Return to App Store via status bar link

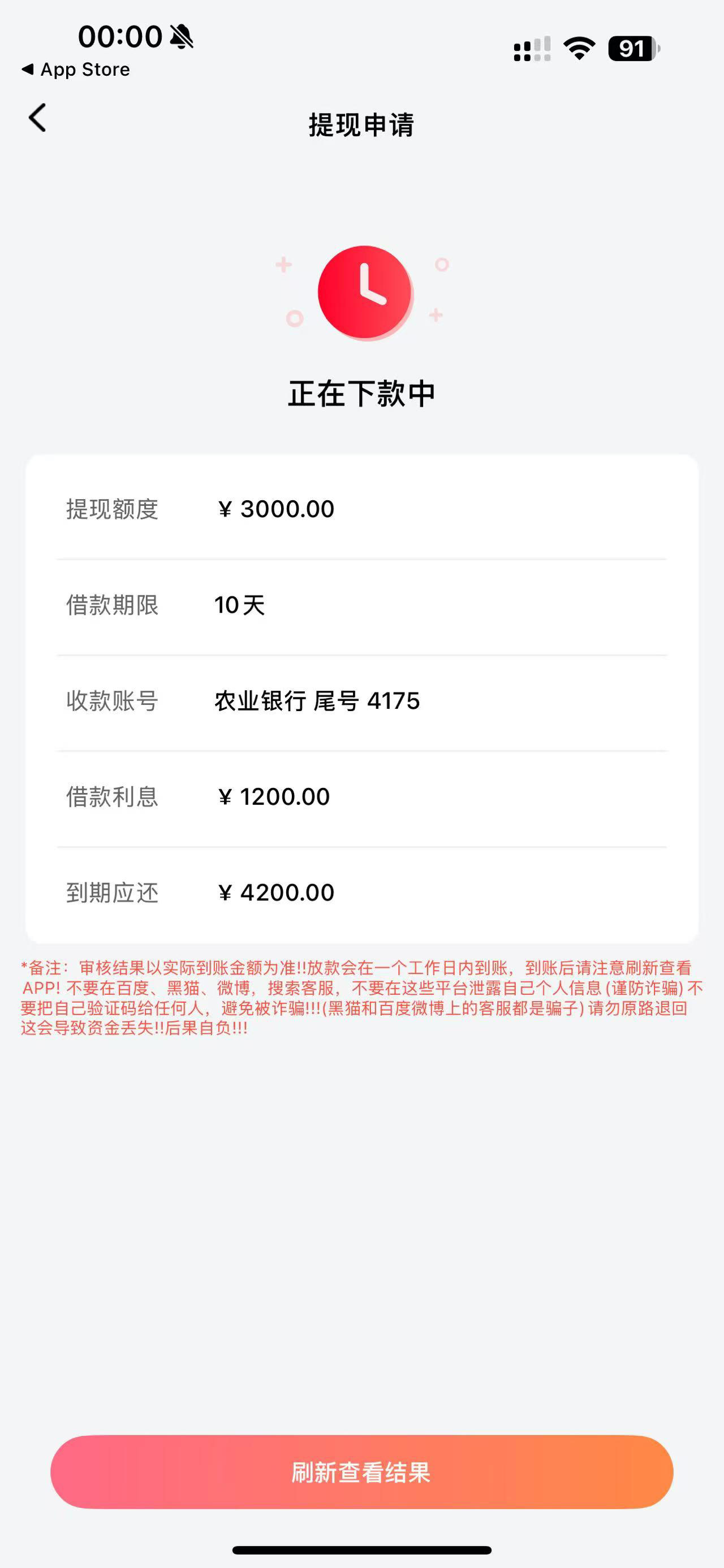pos(75,70)
